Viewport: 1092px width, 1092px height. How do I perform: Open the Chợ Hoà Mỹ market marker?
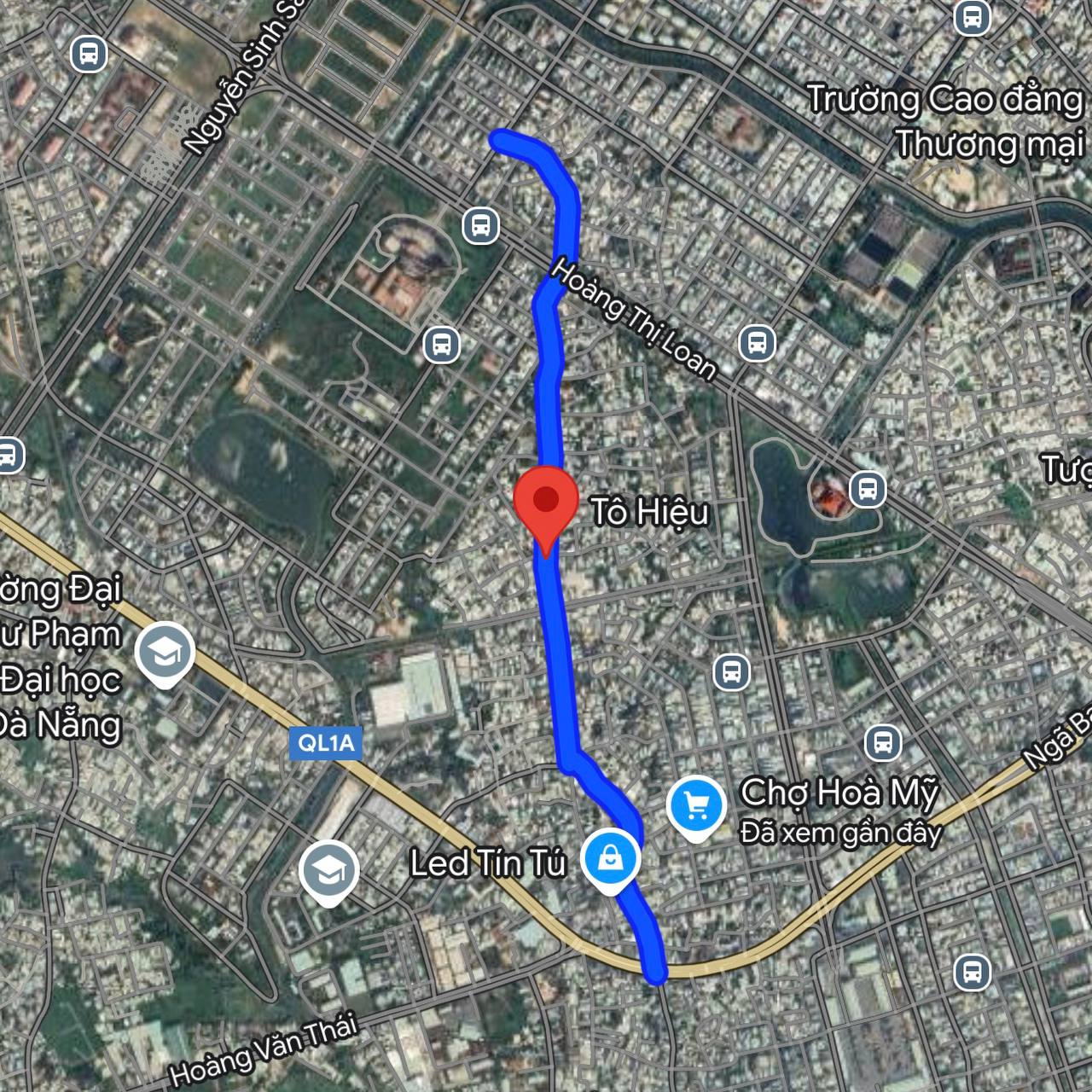click(697, 805)
